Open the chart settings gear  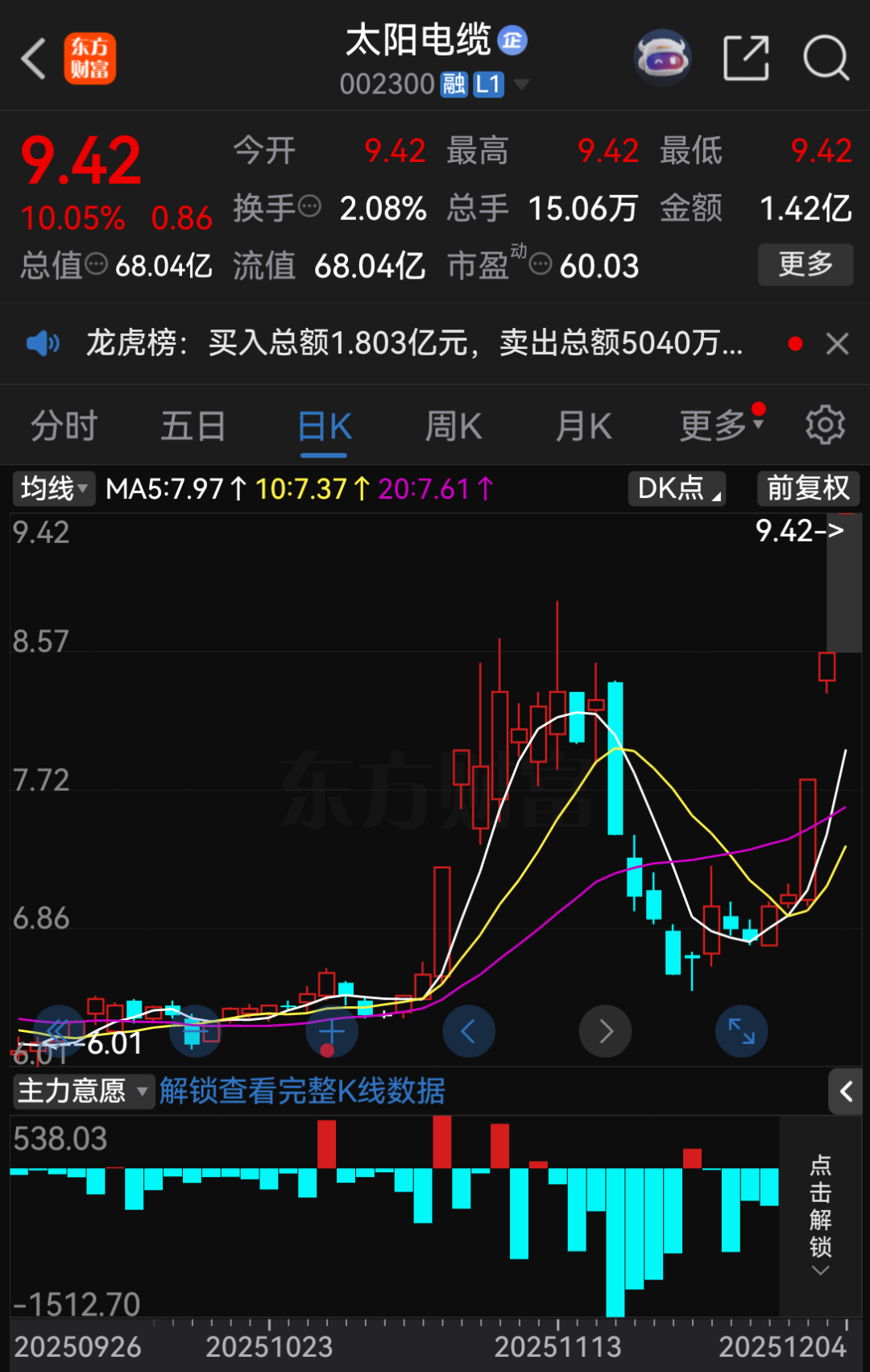[x=825, y=425]
